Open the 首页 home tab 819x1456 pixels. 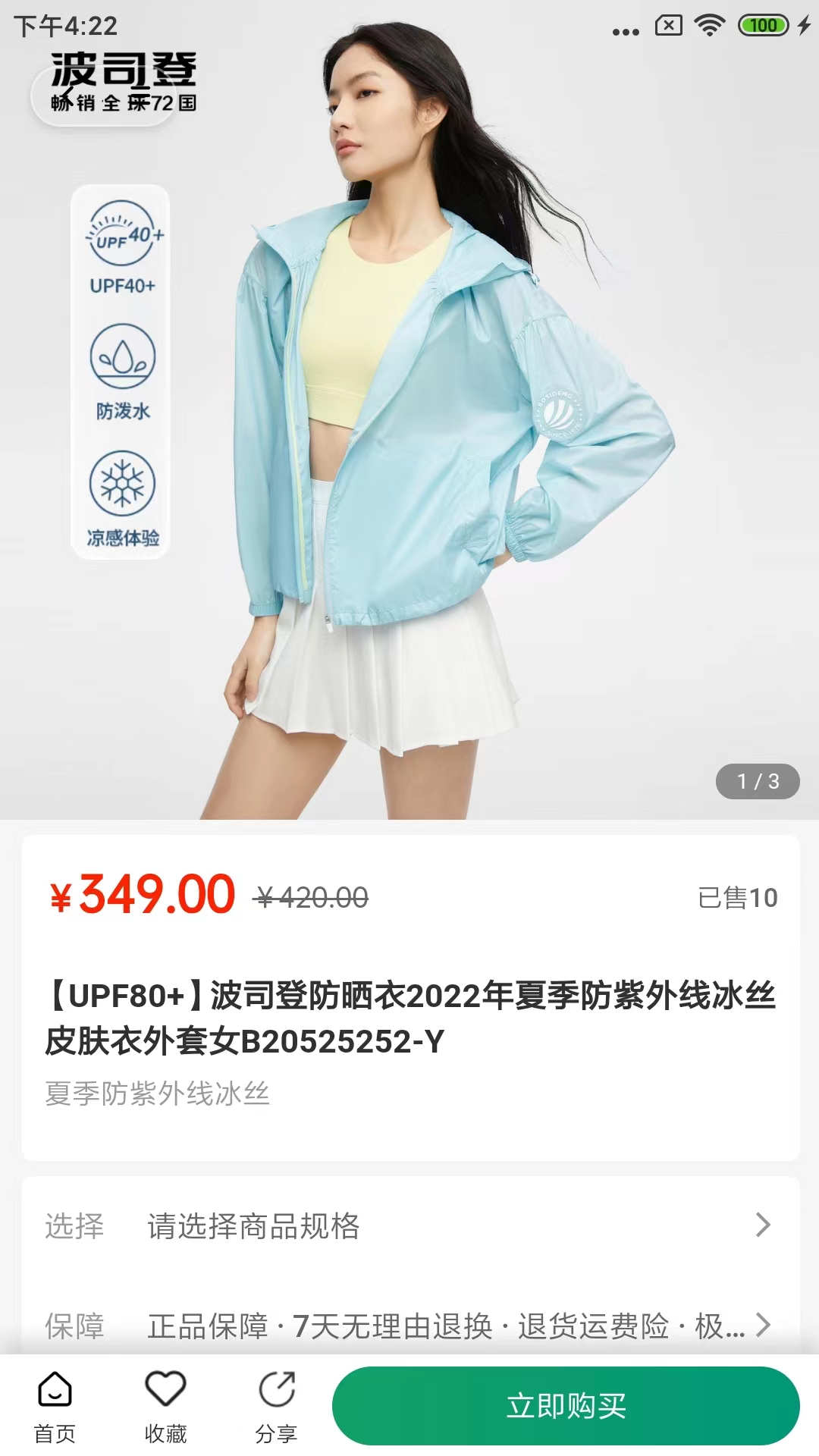(x=55, y=1406)
